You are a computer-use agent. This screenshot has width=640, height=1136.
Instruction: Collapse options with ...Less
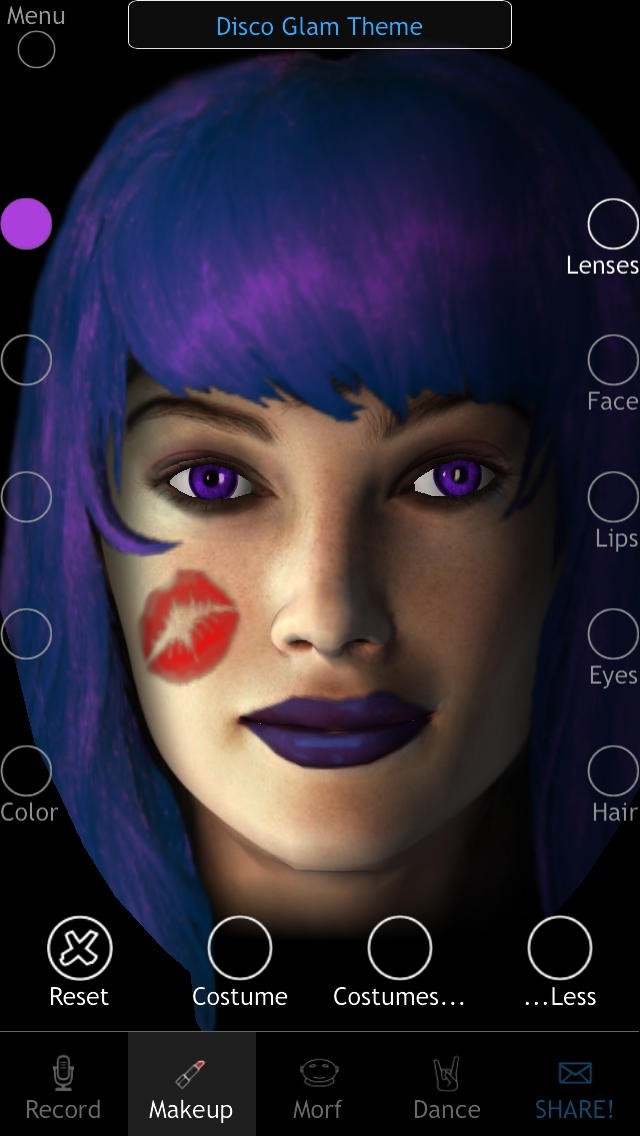point(560,948)
